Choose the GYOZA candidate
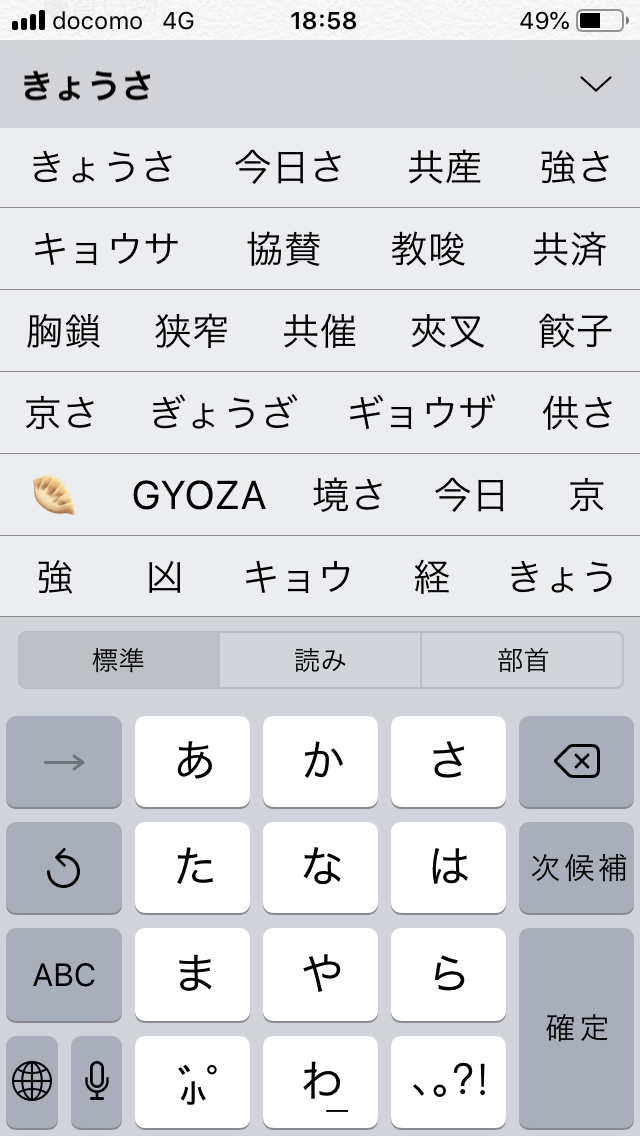The height and width of the screenshot is (1136, 640). pyautogui.click(x=199, y=495)
